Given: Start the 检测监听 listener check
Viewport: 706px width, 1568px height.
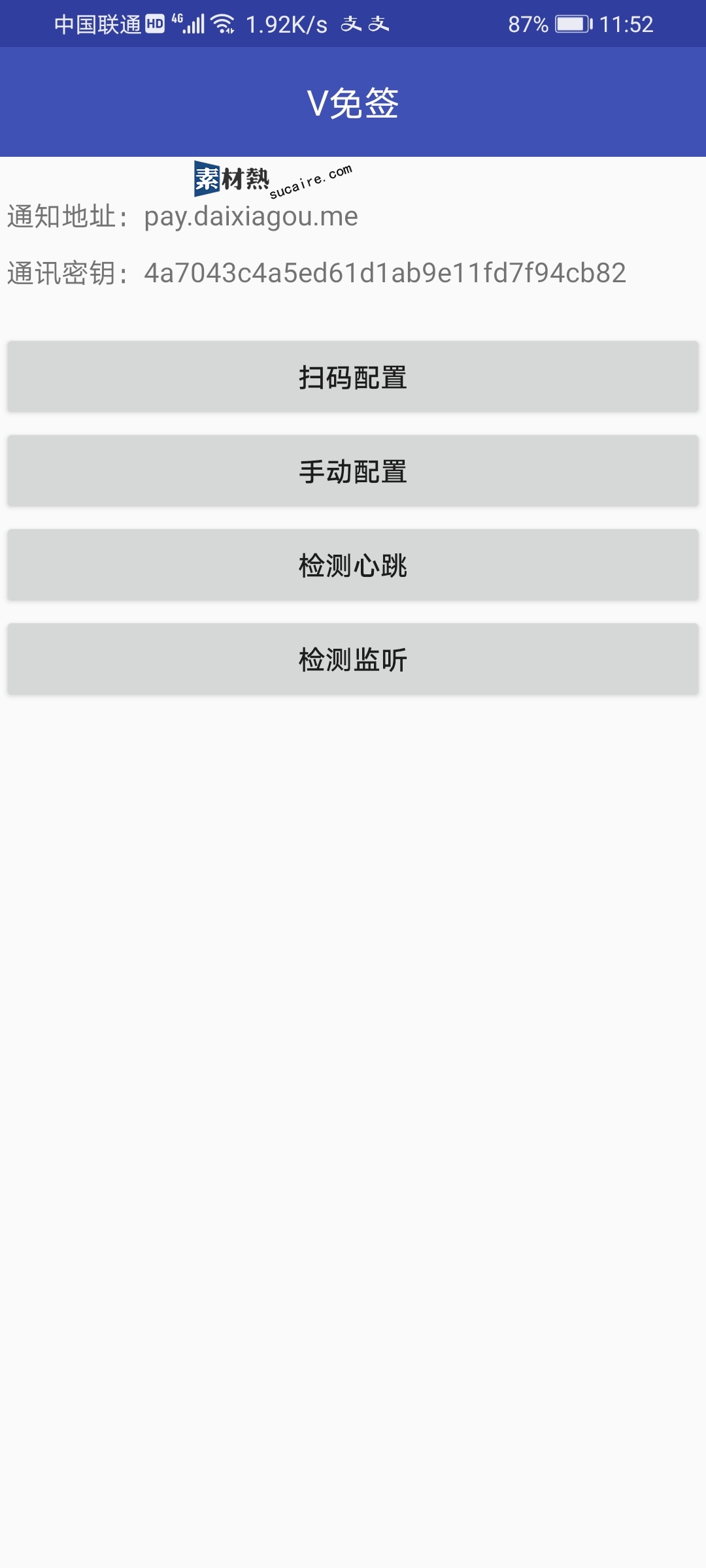Looking at the screenshot, I should 353,659.
